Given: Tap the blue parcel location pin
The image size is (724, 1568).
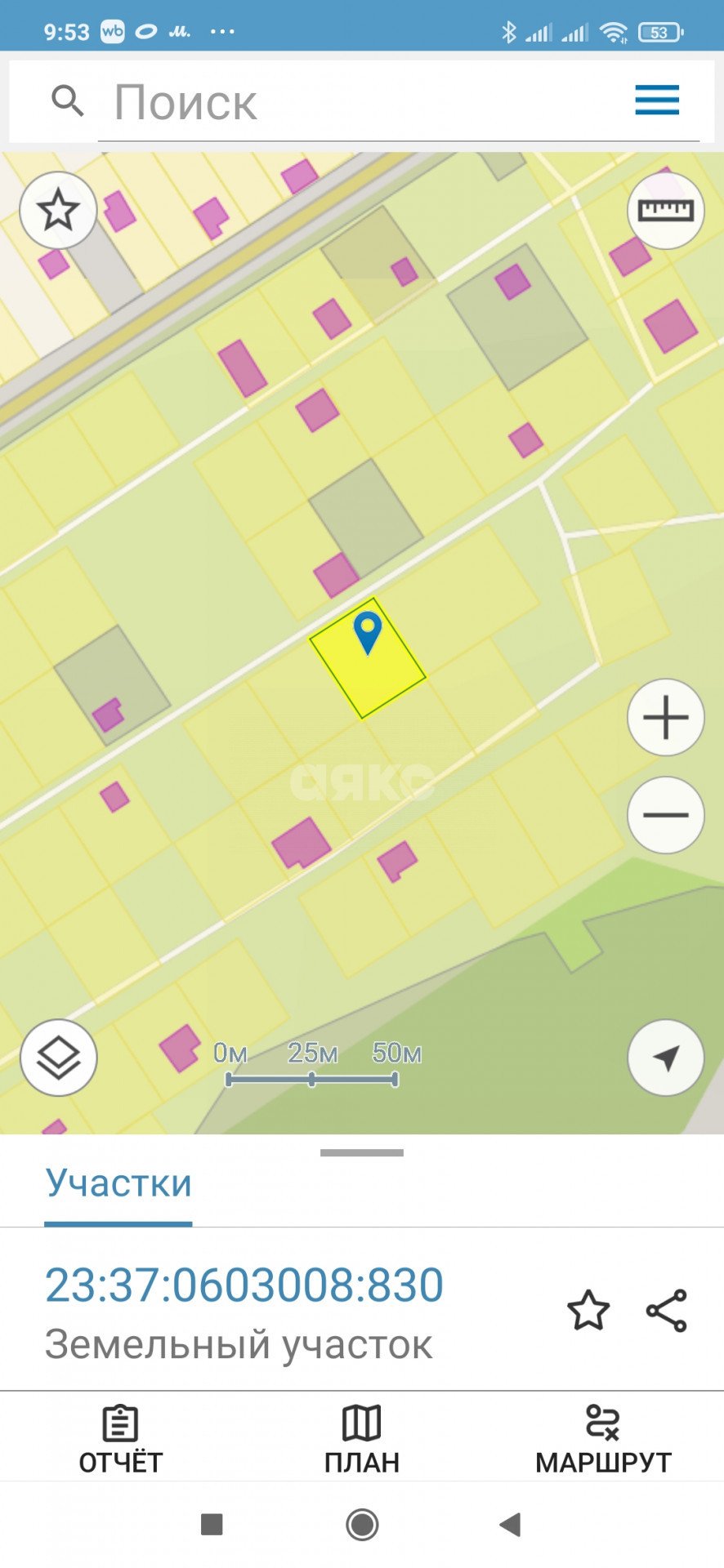Looking at the screenshot, I should pyautogui.click(x=368, y=633).
